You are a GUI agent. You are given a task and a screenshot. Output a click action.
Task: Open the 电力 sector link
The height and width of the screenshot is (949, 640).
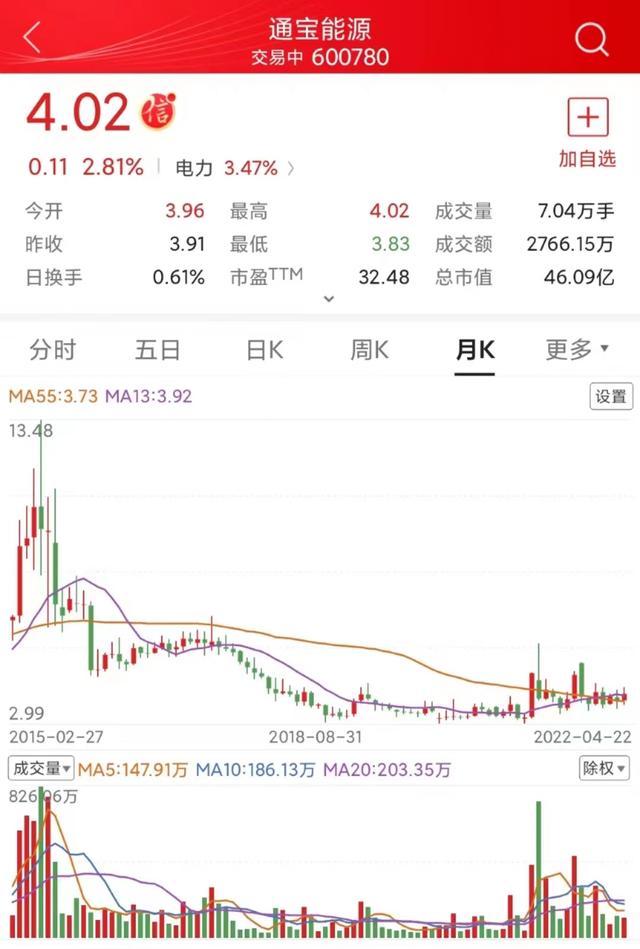click(235, 168)
